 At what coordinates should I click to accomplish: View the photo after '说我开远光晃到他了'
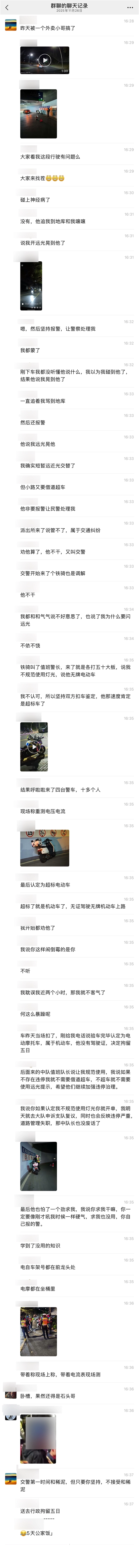pyautogui.click(x=31, y=286)
